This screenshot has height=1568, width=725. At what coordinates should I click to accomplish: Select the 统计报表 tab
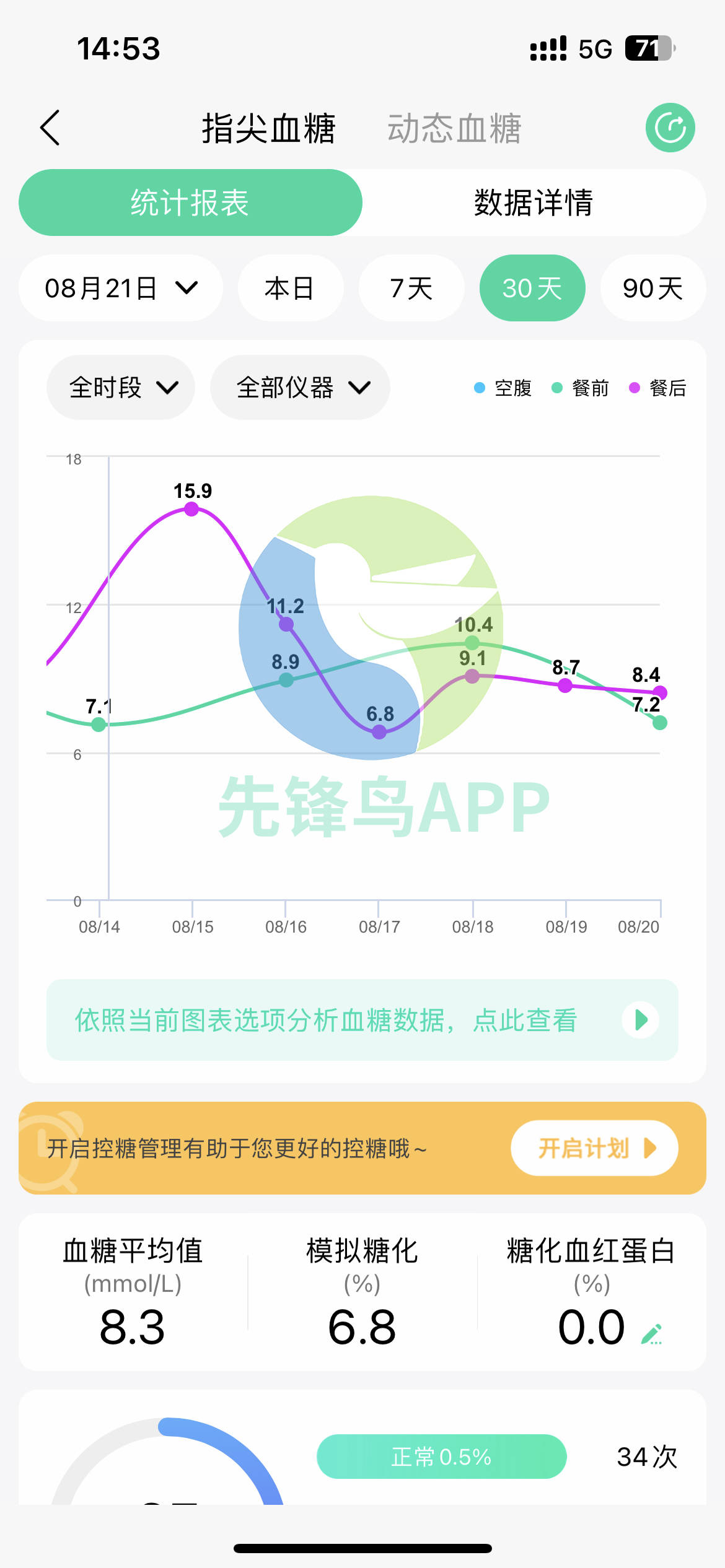coord(190,203)
